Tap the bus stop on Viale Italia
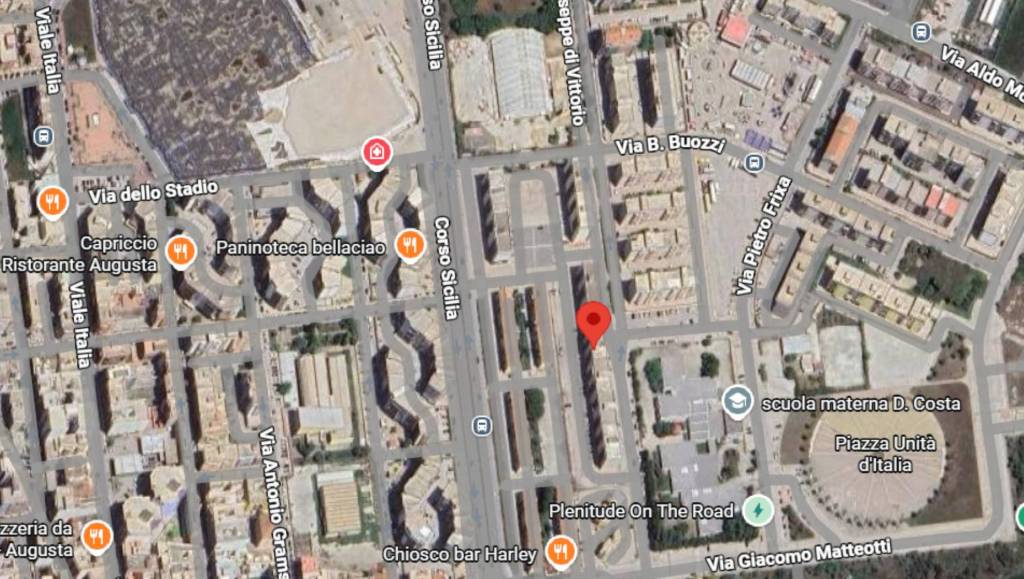This screenshot has height=579, width=1024. [43, 135]
